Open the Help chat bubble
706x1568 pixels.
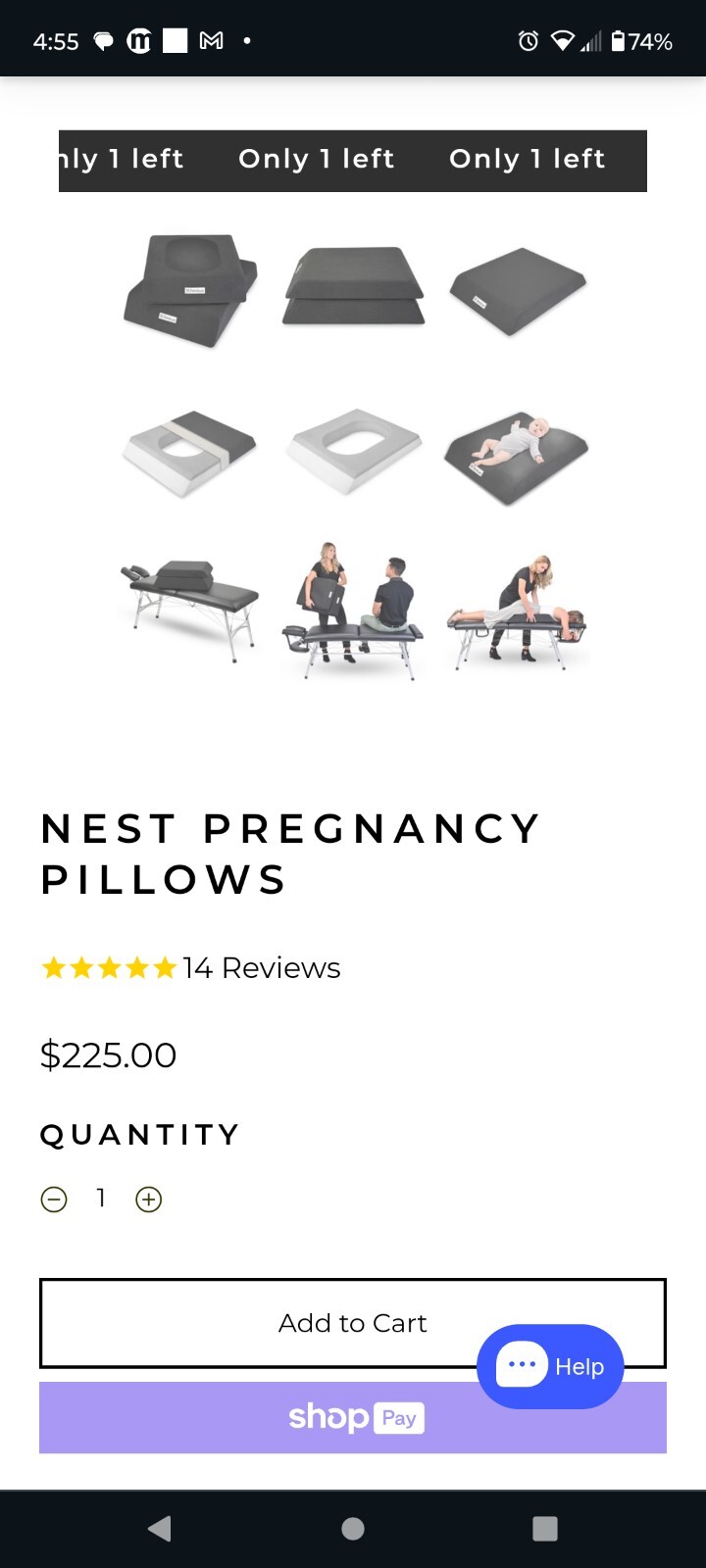coord(550,1366)
